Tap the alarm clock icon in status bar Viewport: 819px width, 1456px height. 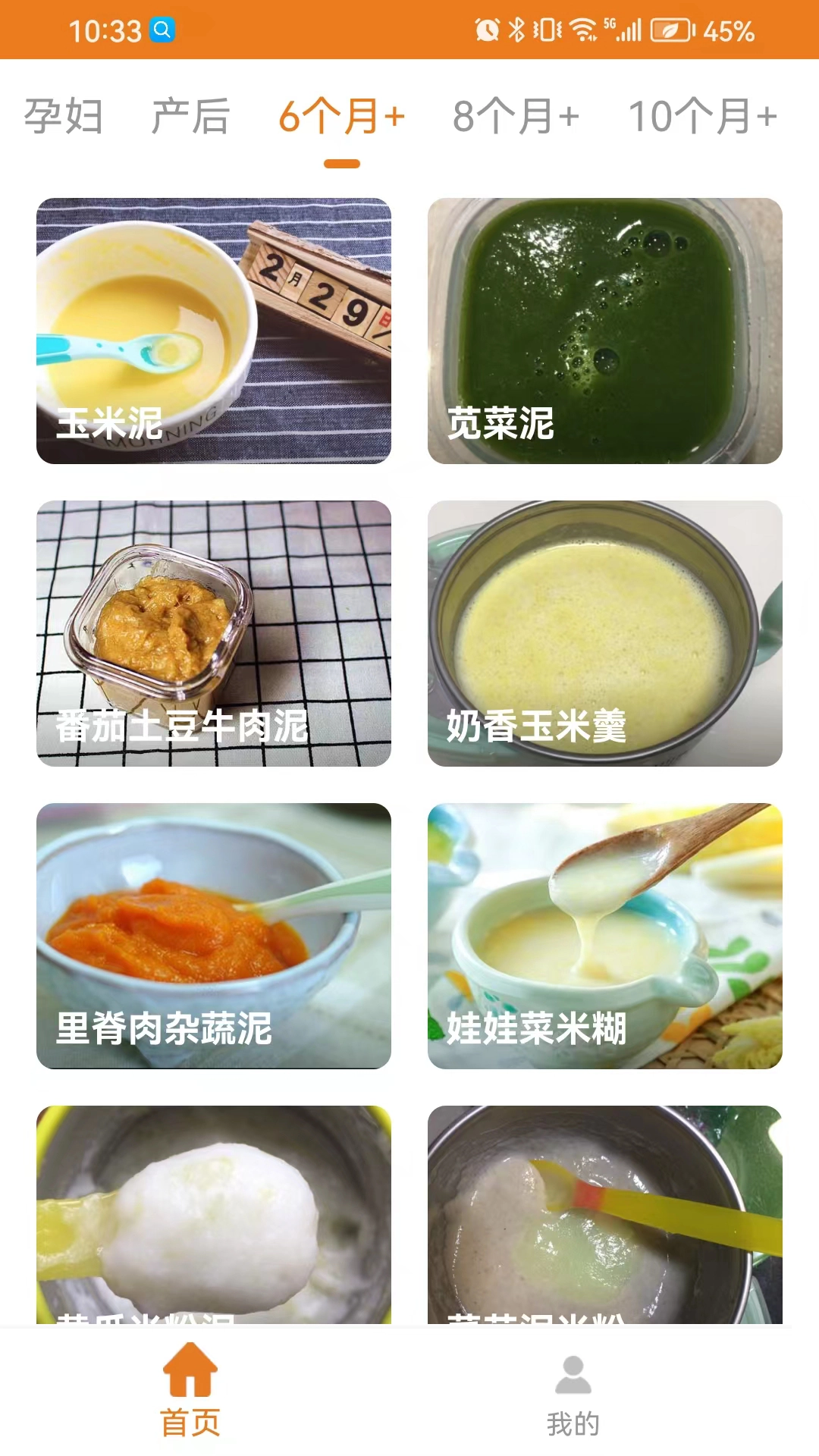point(489,29)
